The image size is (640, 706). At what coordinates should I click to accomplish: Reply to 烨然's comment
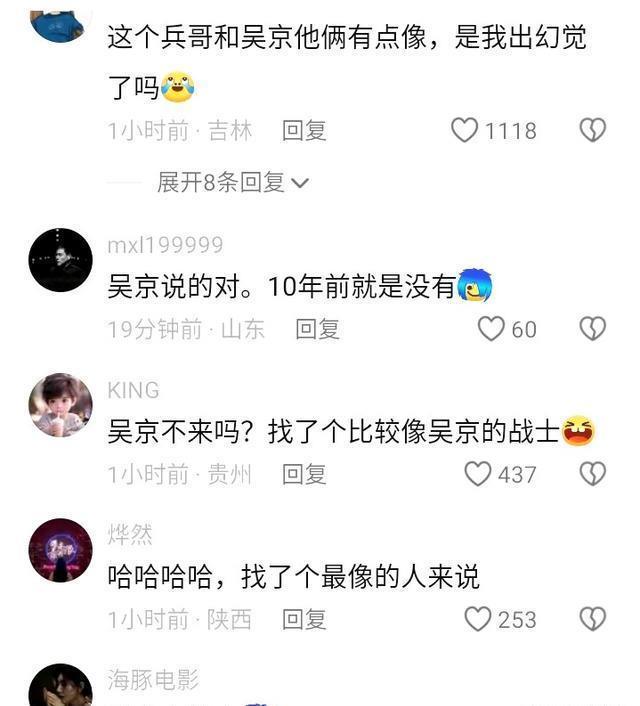(304, 619)
